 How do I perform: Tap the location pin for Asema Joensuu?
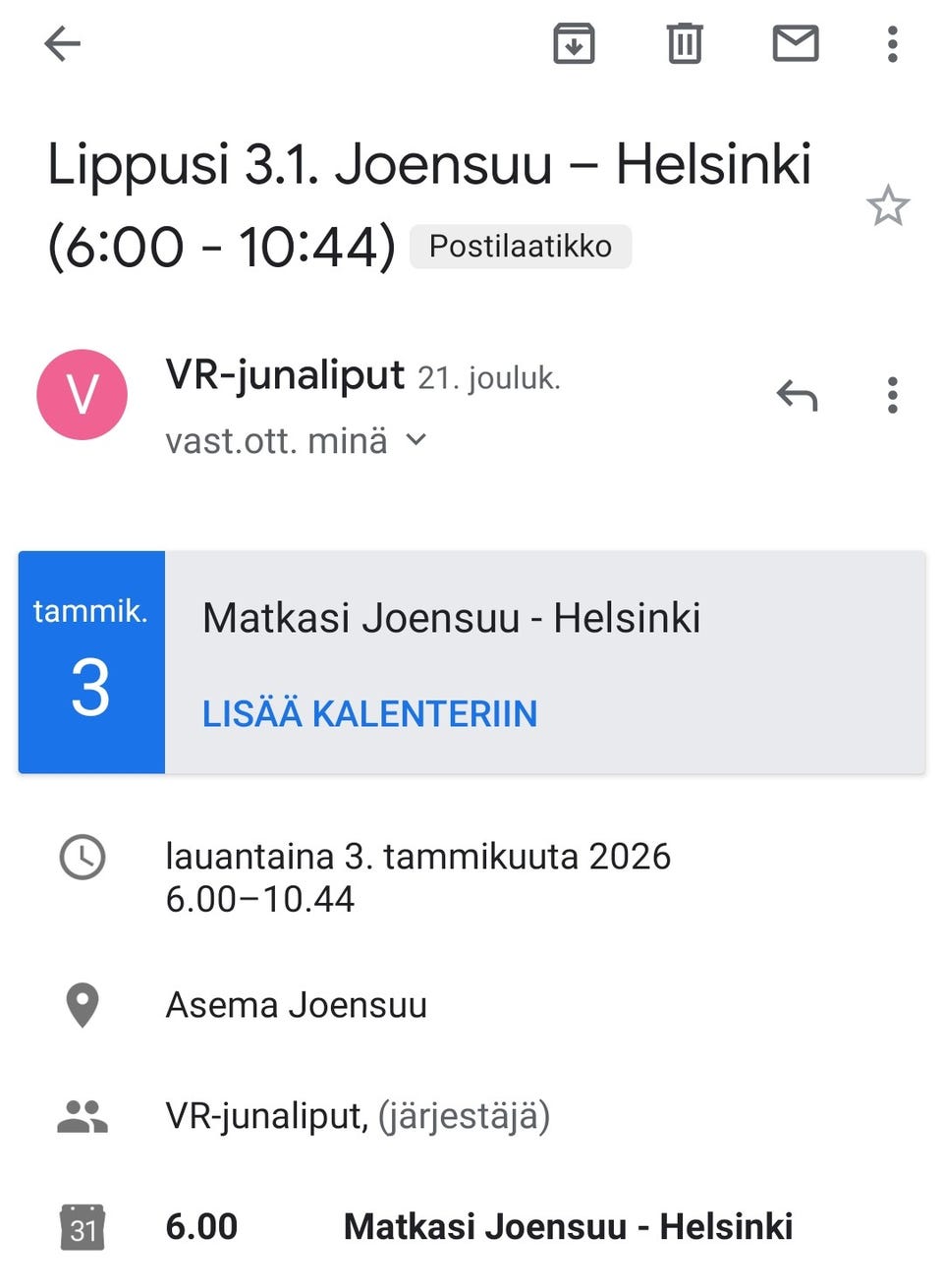[x=83, y=1004]
